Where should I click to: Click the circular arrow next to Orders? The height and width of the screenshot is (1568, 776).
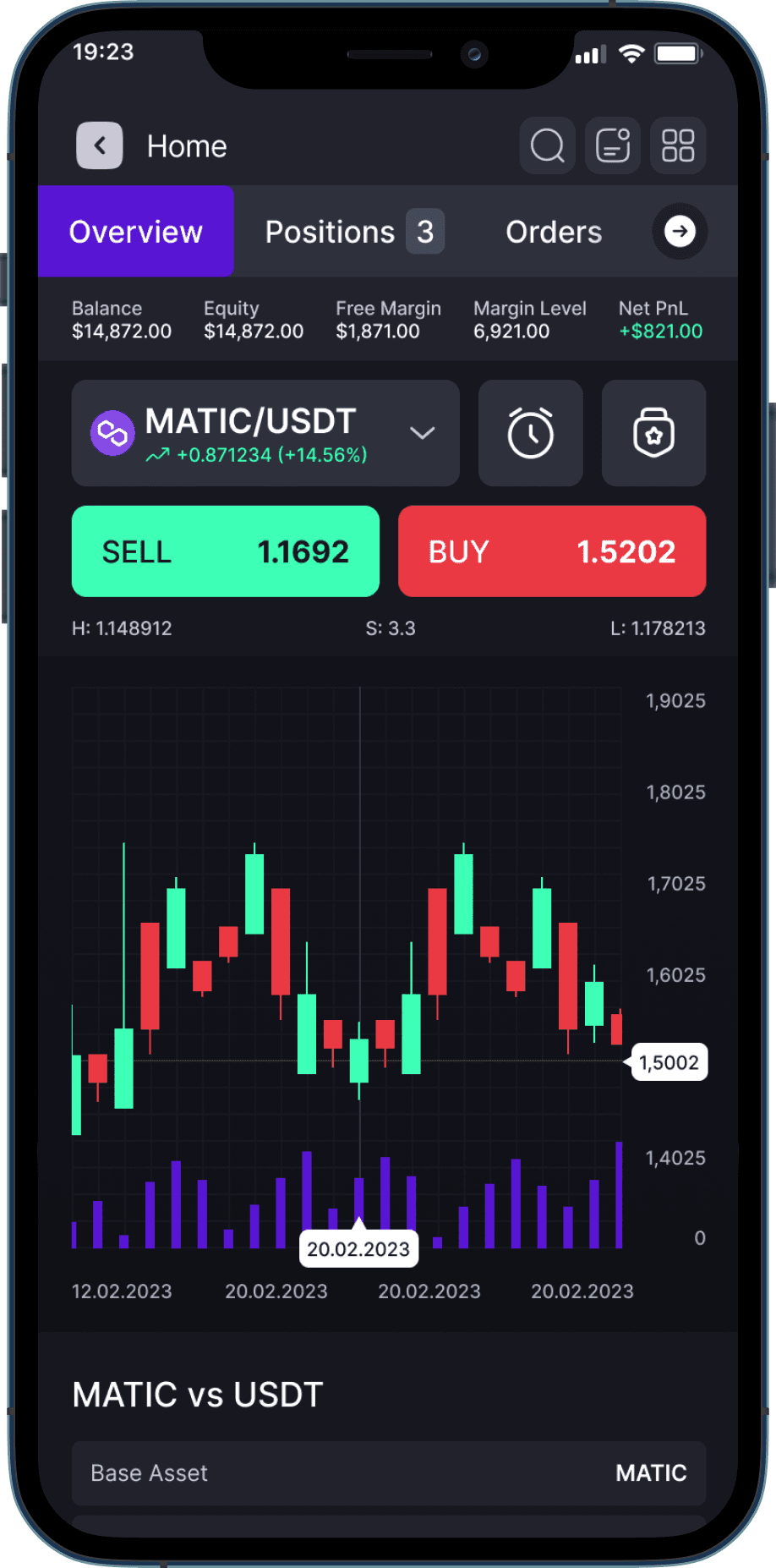tap(679, 231)
